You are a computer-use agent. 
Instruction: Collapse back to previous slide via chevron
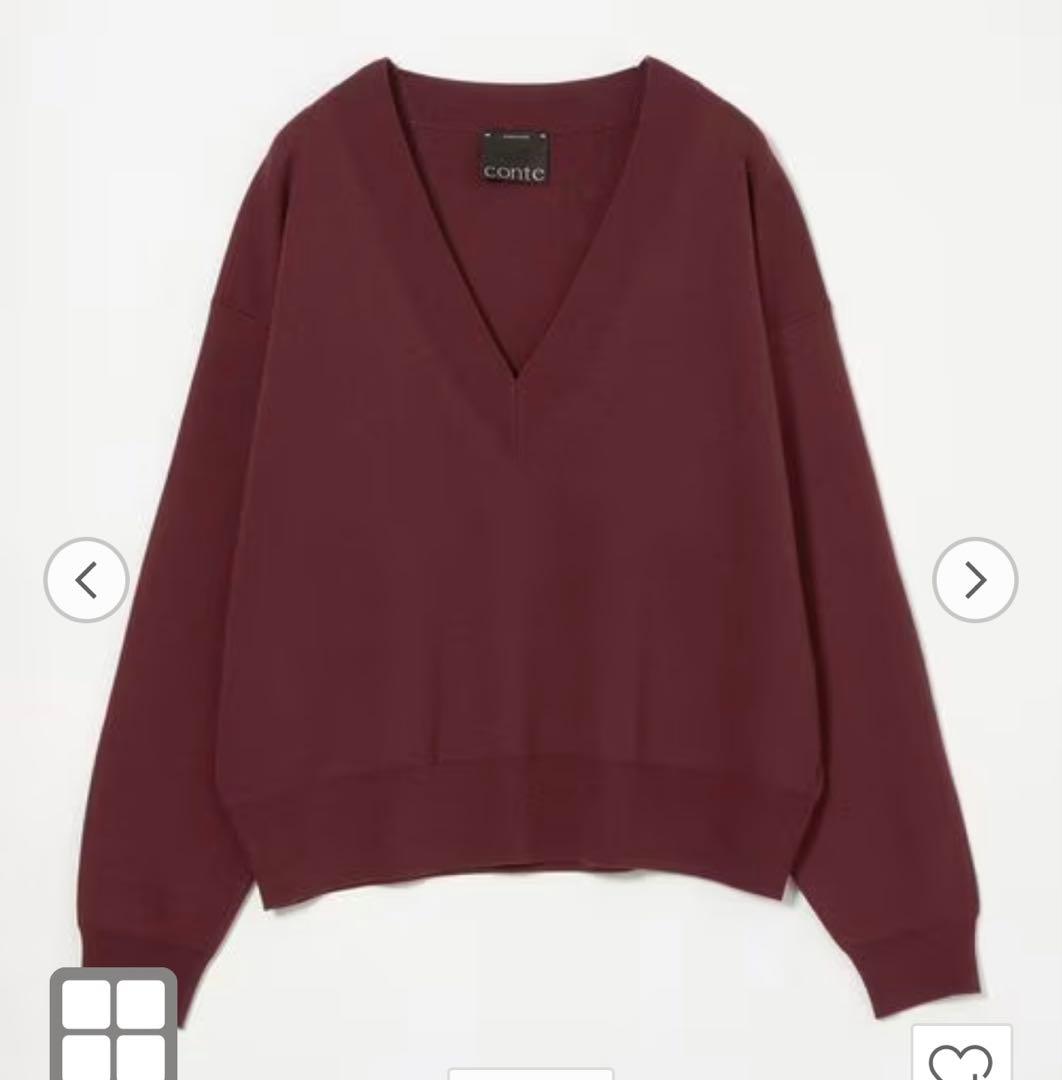(86, 580)
